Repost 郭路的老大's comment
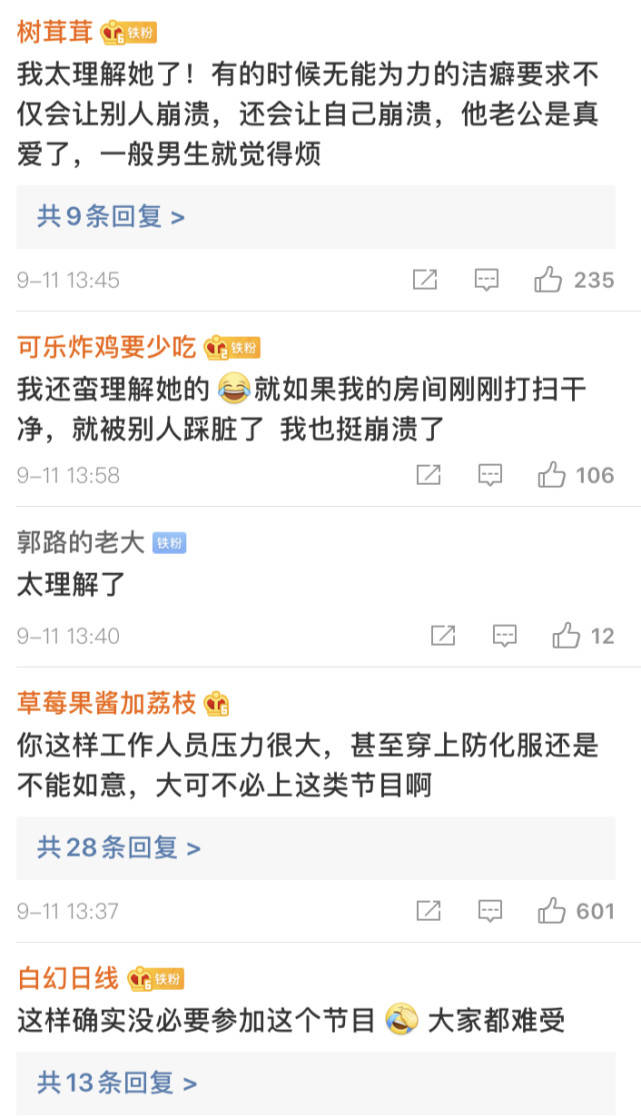 pos(443,636)
